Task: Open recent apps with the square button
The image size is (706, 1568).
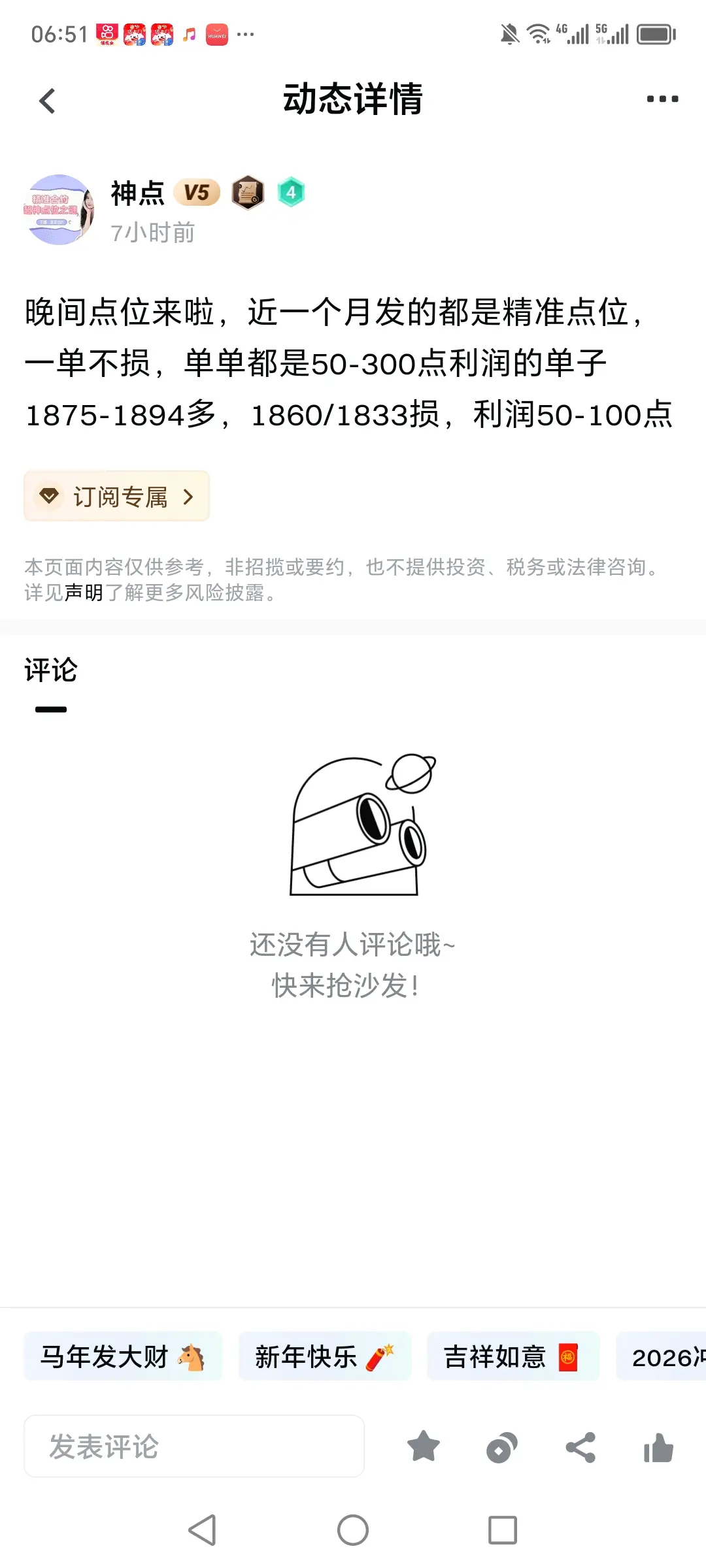Action: (x=502, y=1529)
